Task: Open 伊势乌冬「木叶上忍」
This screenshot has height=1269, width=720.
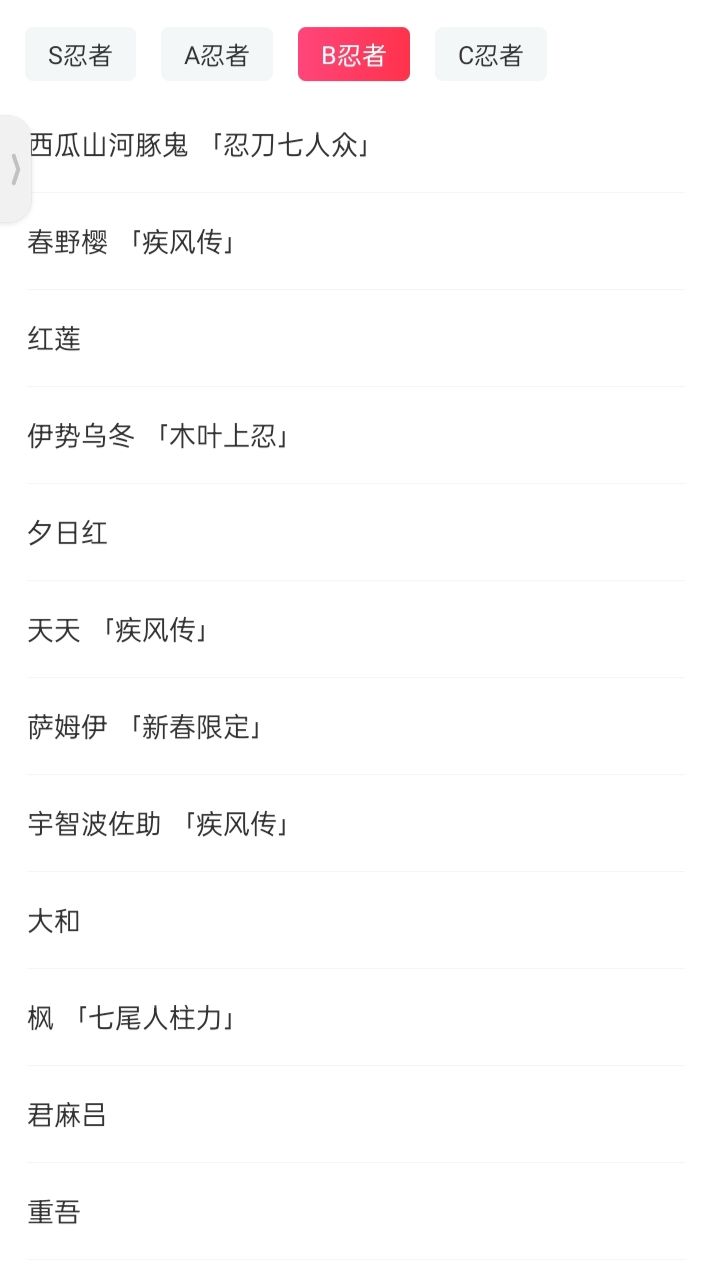Action: pos(356,436)
